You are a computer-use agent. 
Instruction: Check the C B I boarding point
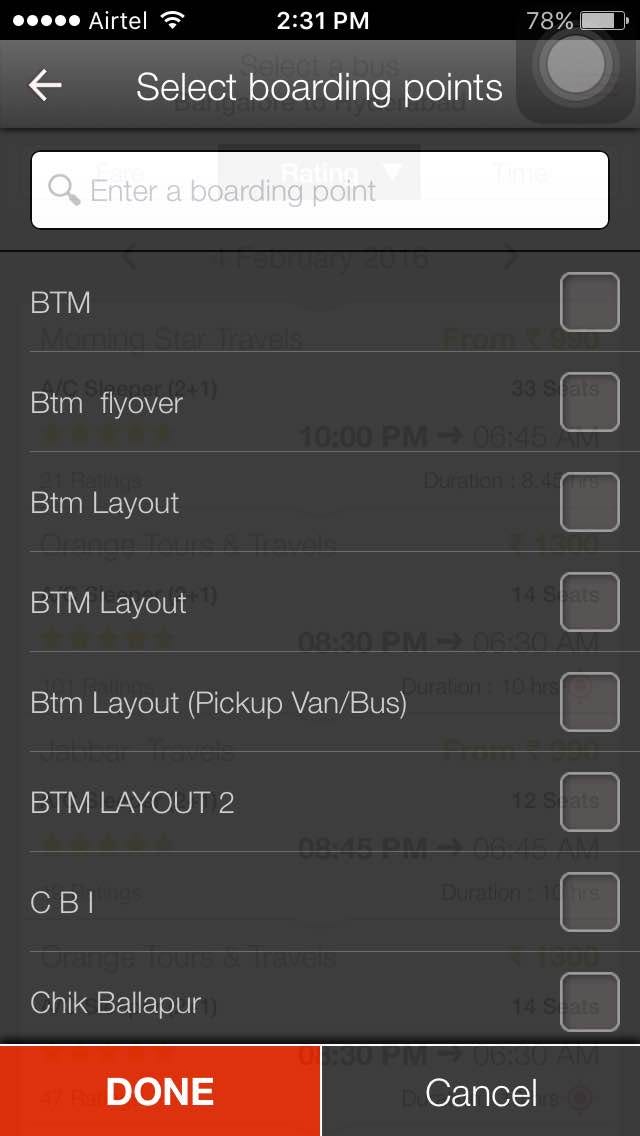click(589, 902)
